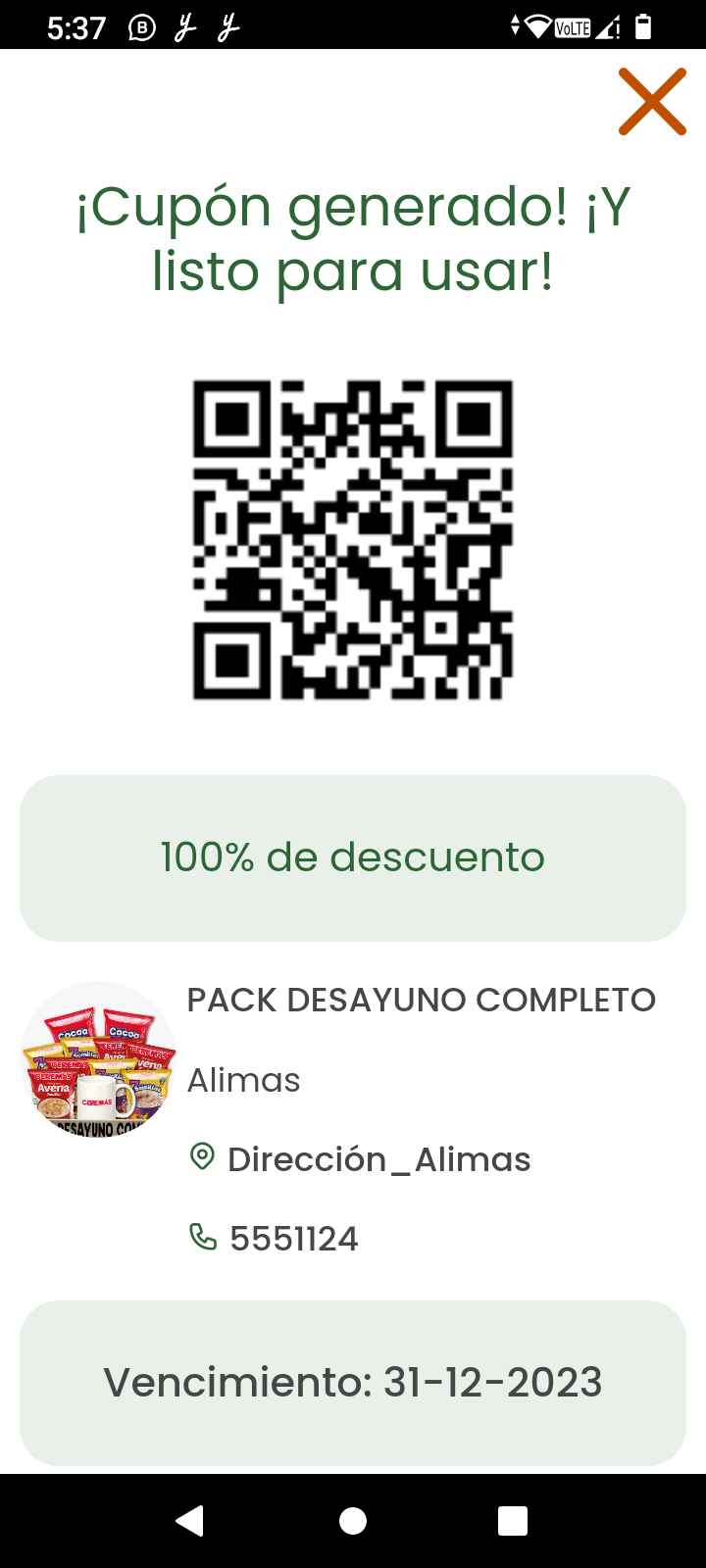The image size is (706, 1568).
Task: Close the generated coupon screen
Action: (652, 101)
